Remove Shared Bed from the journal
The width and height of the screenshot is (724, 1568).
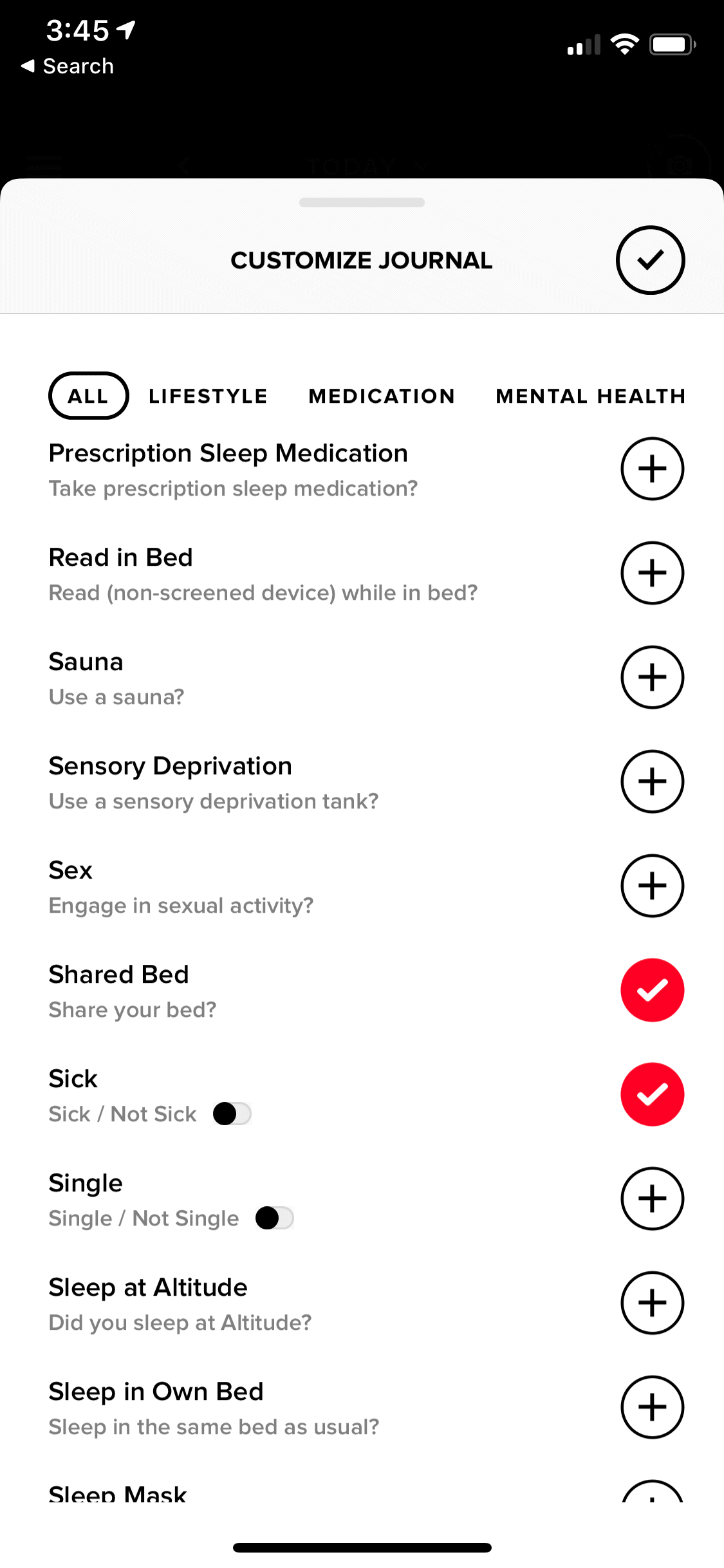tap(653, 990)
